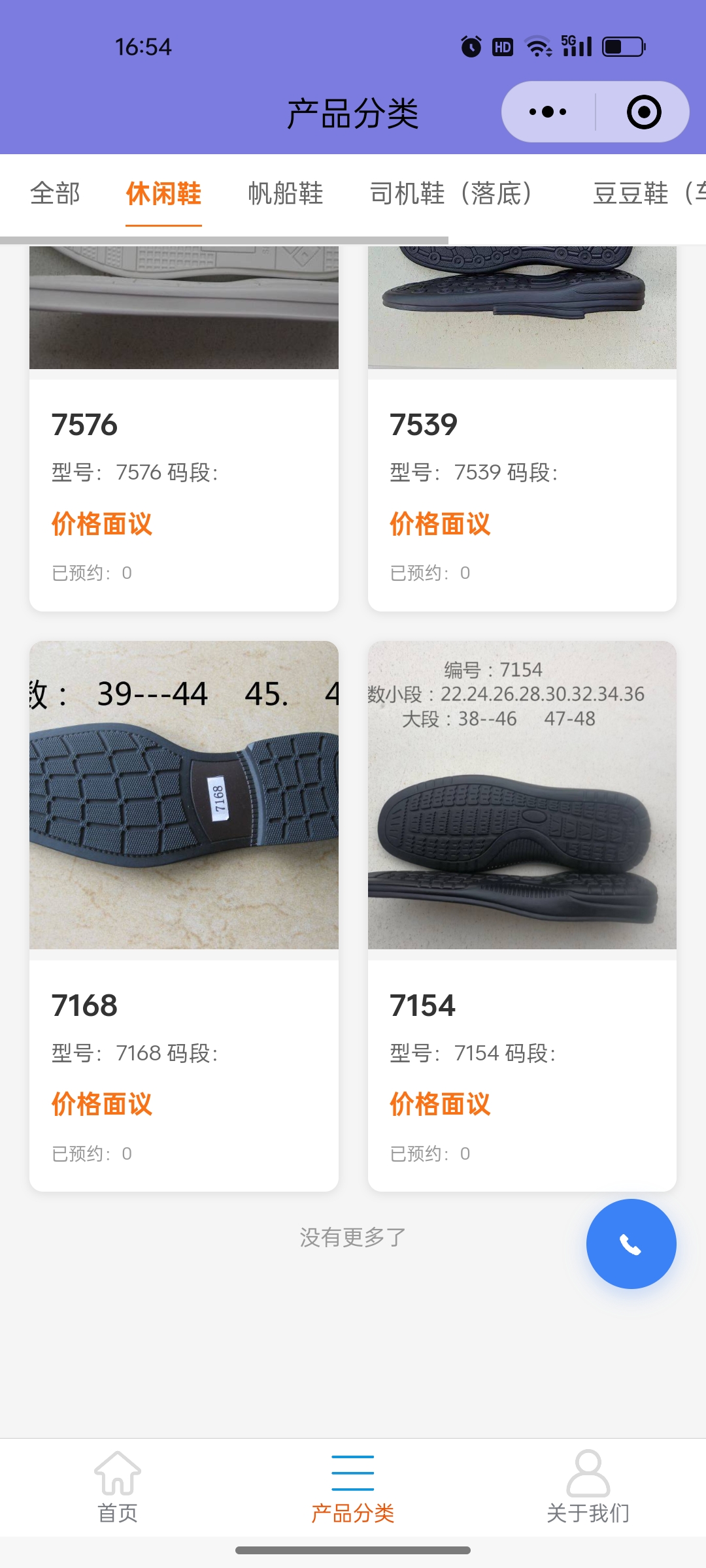The width and height of the screenshot is (706, 1568).
Task: Switch to the 帆船鞋 category tab
Action: tap(286, 194)
